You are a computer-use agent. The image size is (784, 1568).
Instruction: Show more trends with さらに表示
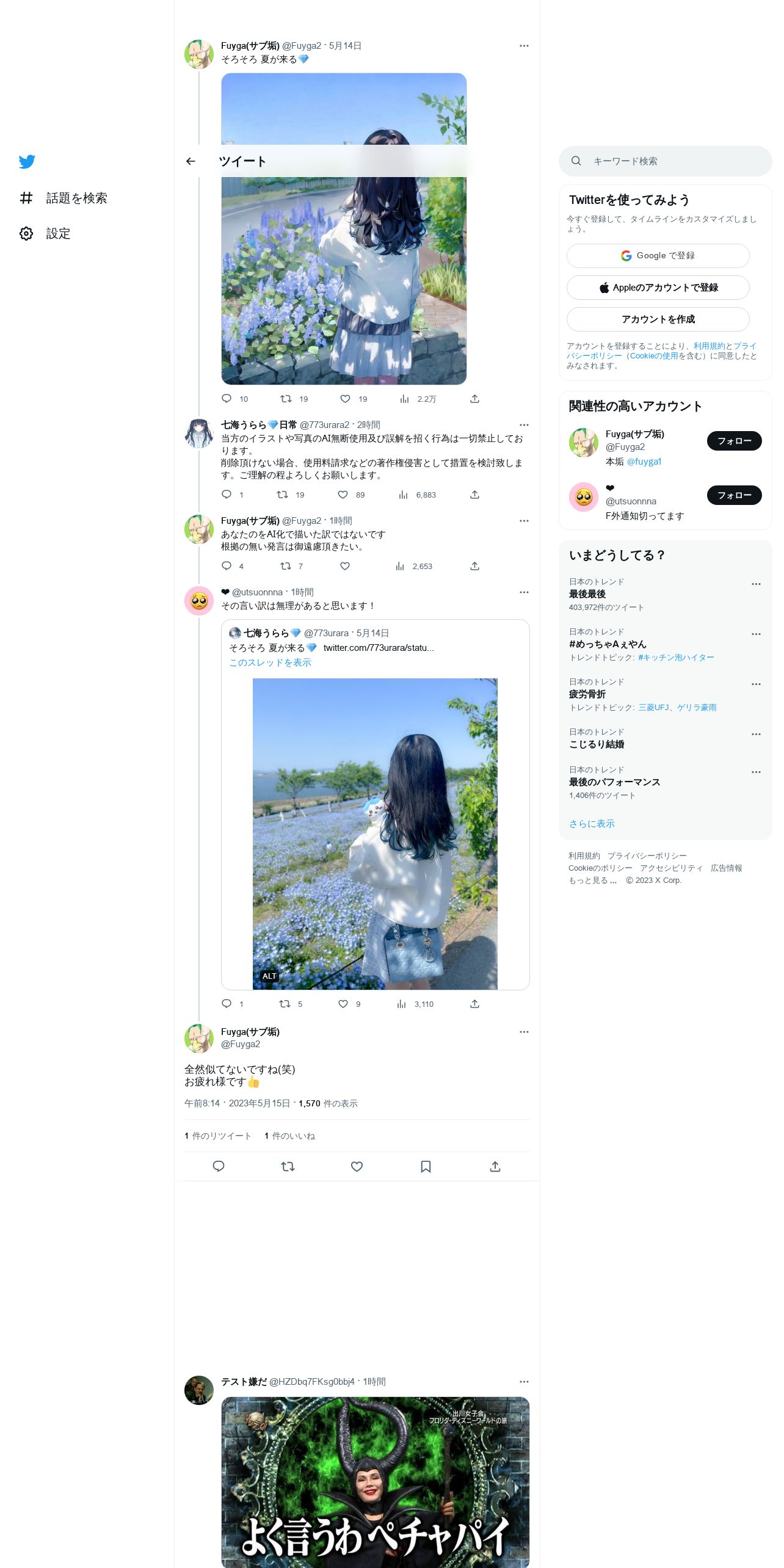pyautogui.click(x=592, y=824)
